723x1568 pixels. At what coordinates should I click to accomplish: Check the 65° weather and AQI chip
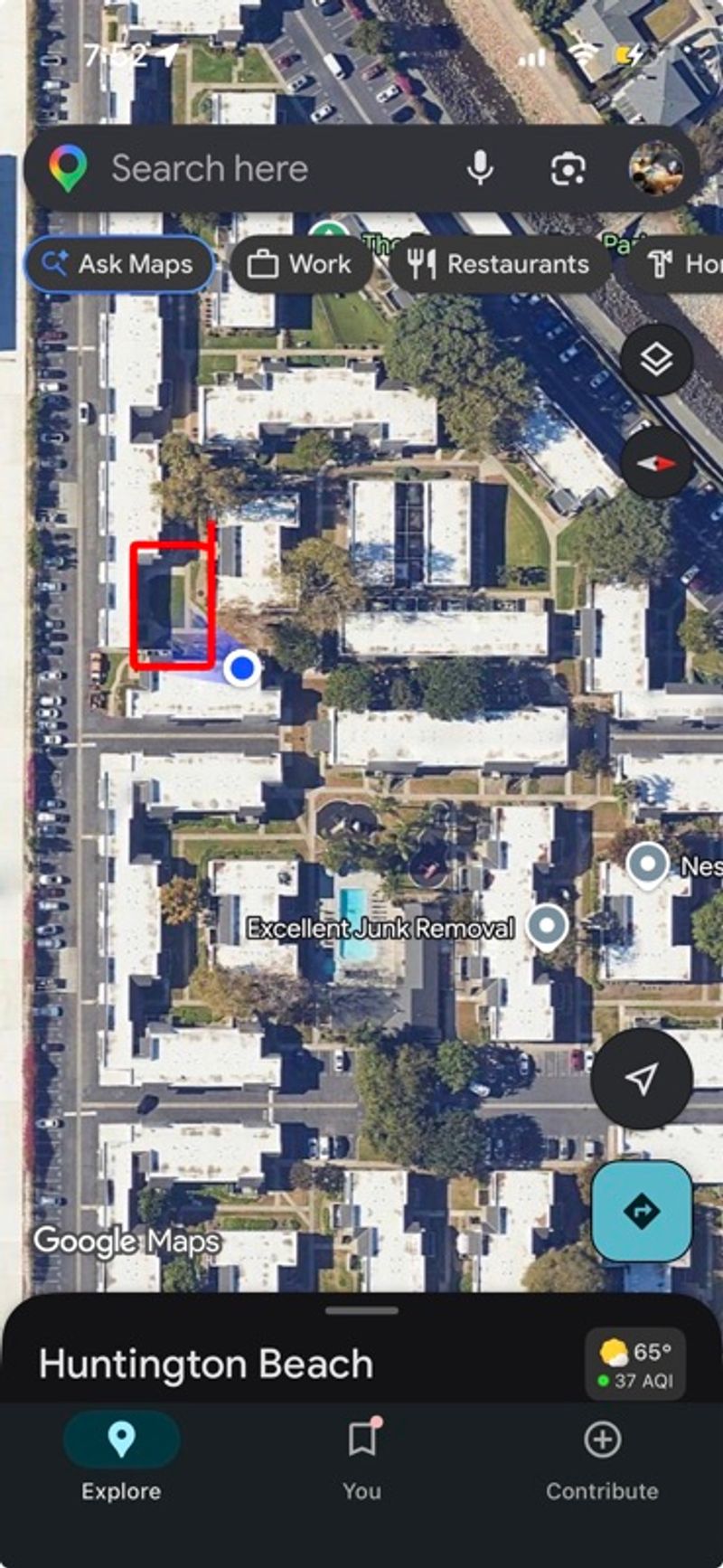(635, 1365)
